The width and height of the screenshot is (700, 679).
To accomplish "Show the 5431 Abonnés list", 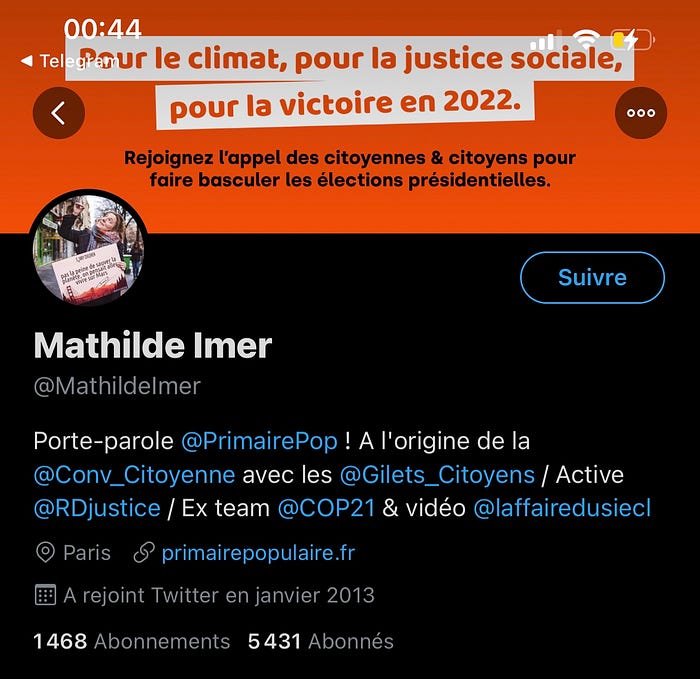I will pyautogui.click(x=321, y=641).
